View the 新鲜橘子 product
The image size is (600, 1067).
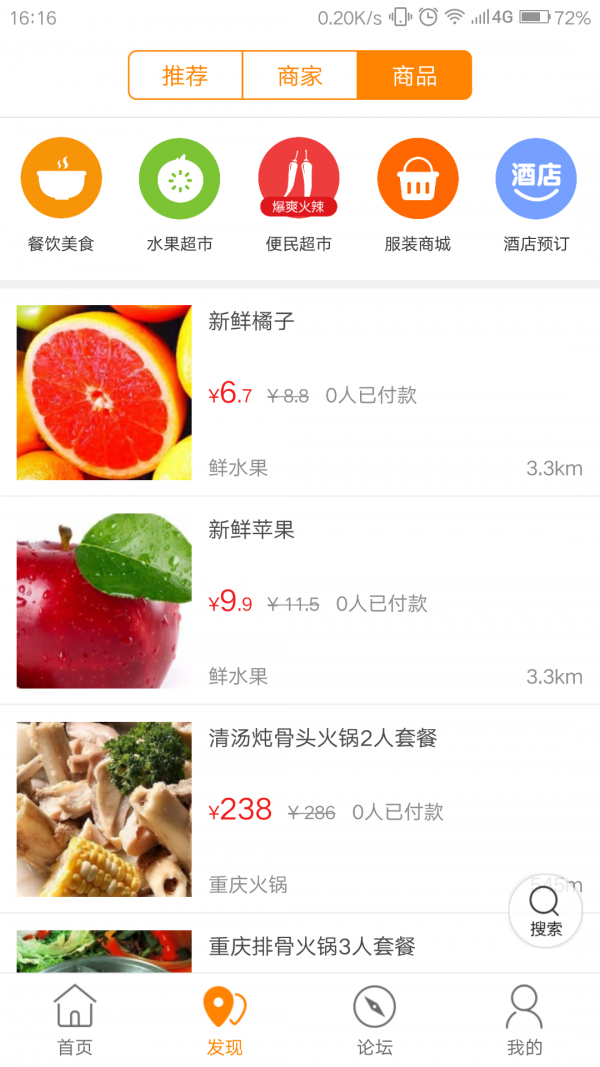coord(300,392)
